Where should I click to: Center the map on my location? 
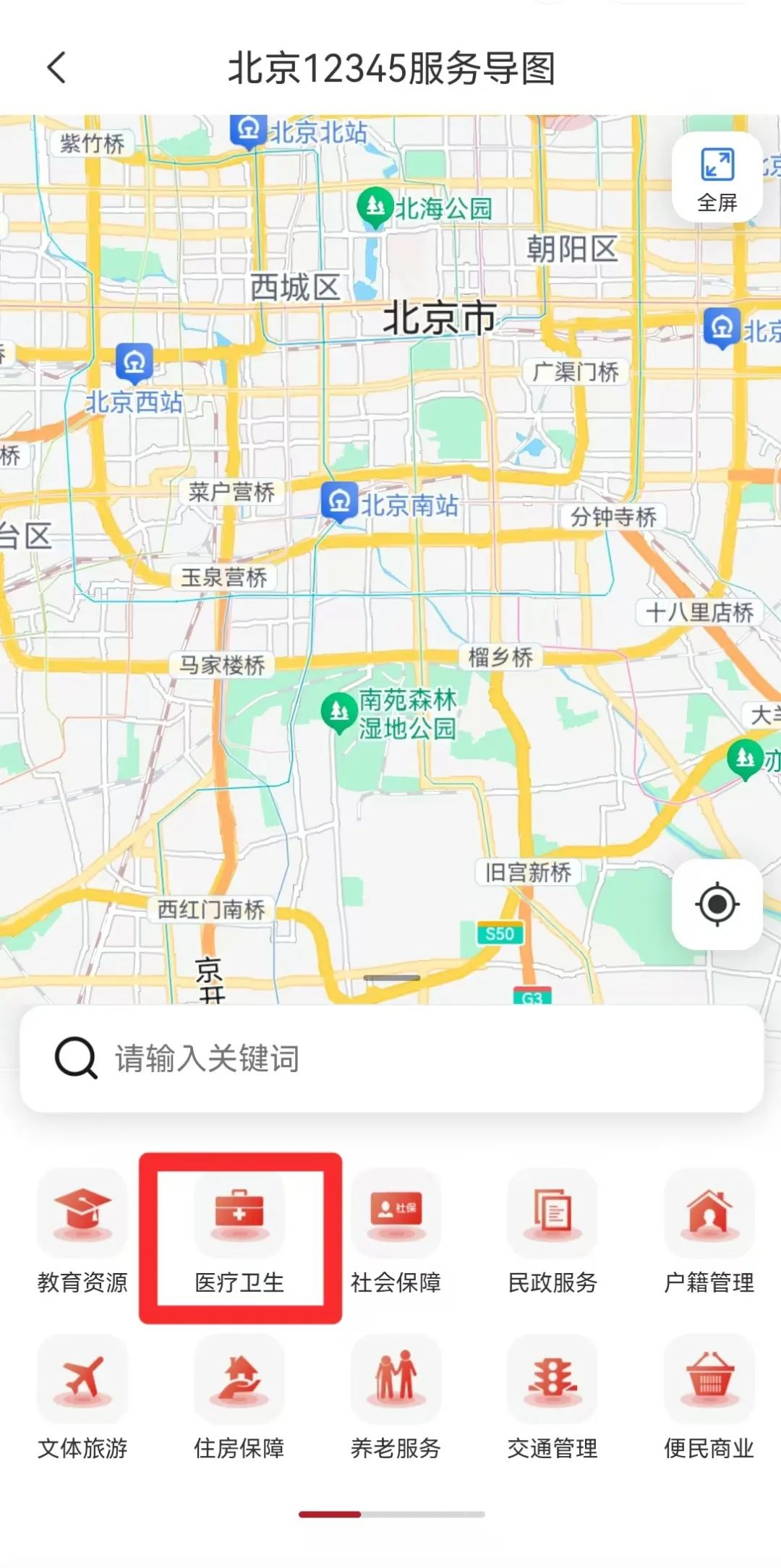pyautogui.click(x=717, y=904)
